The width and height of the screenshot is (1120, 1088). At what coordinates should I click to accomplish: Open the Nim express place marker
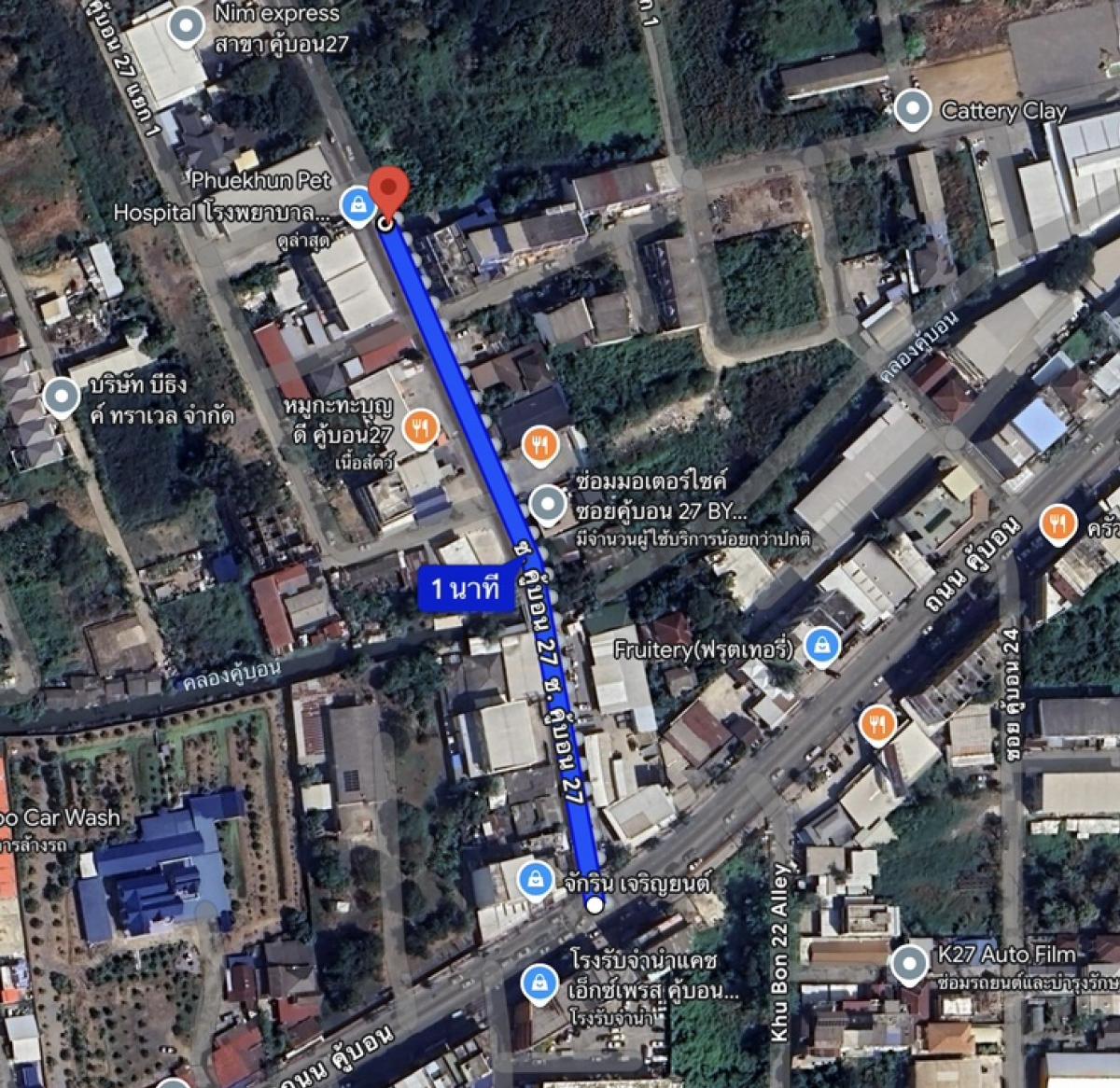pyautogui.click(x=188, y=27)
